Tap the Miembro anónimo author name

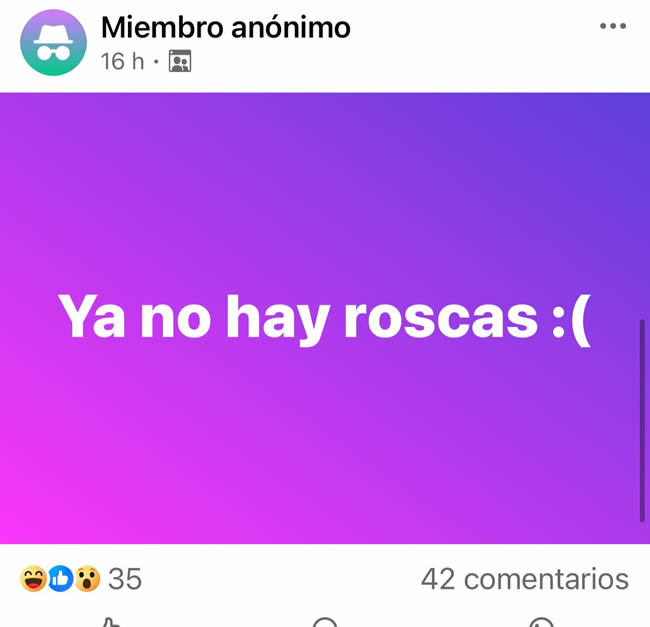(x=225, y=27)
